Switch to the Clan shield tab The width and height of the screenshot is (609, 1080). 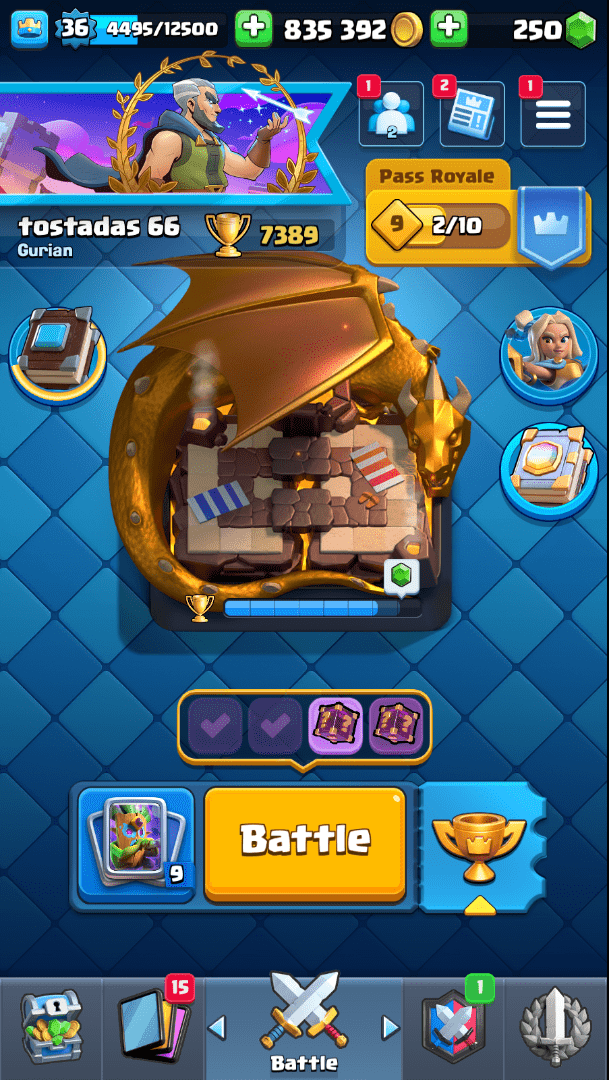[x=453, y=1025]
